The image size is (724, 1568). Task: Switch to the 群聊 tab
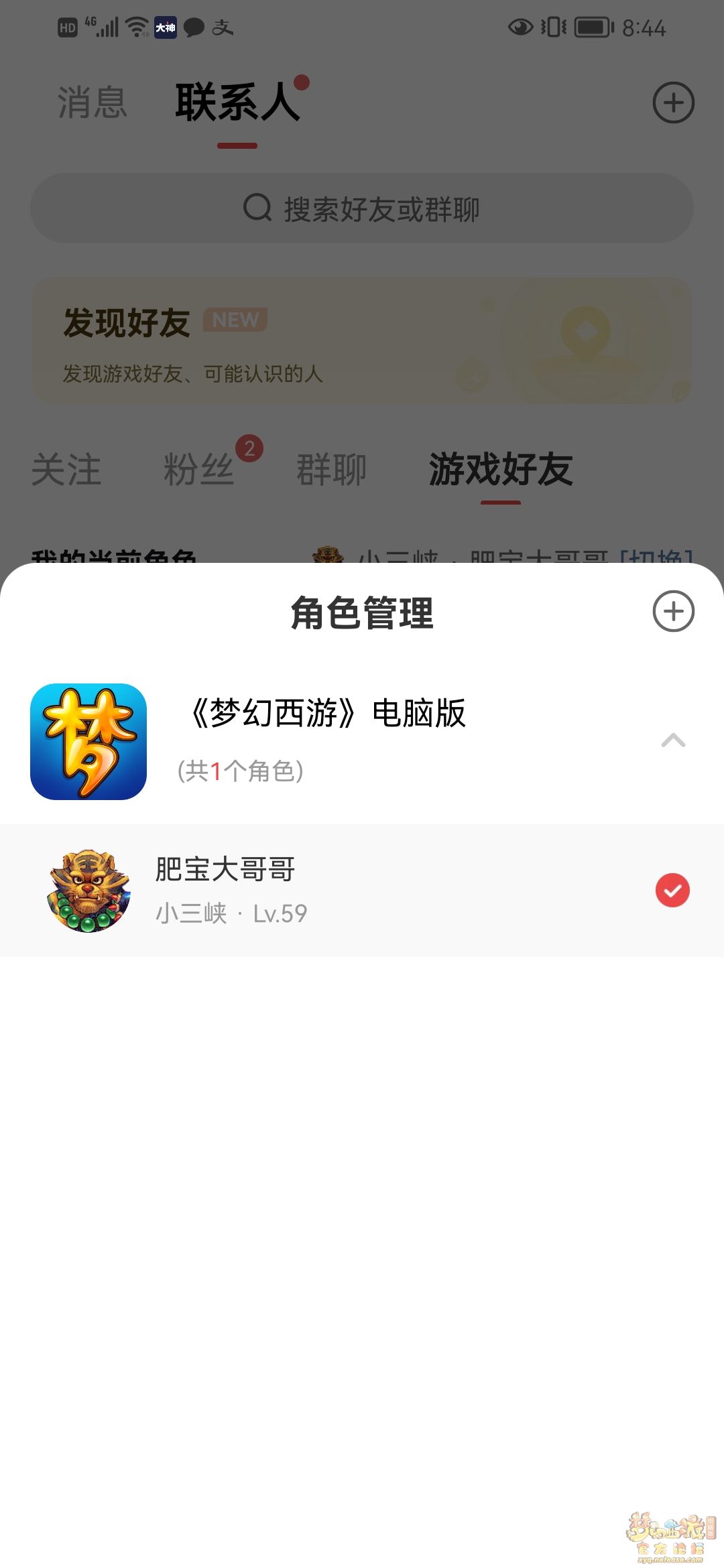[331, 469]
